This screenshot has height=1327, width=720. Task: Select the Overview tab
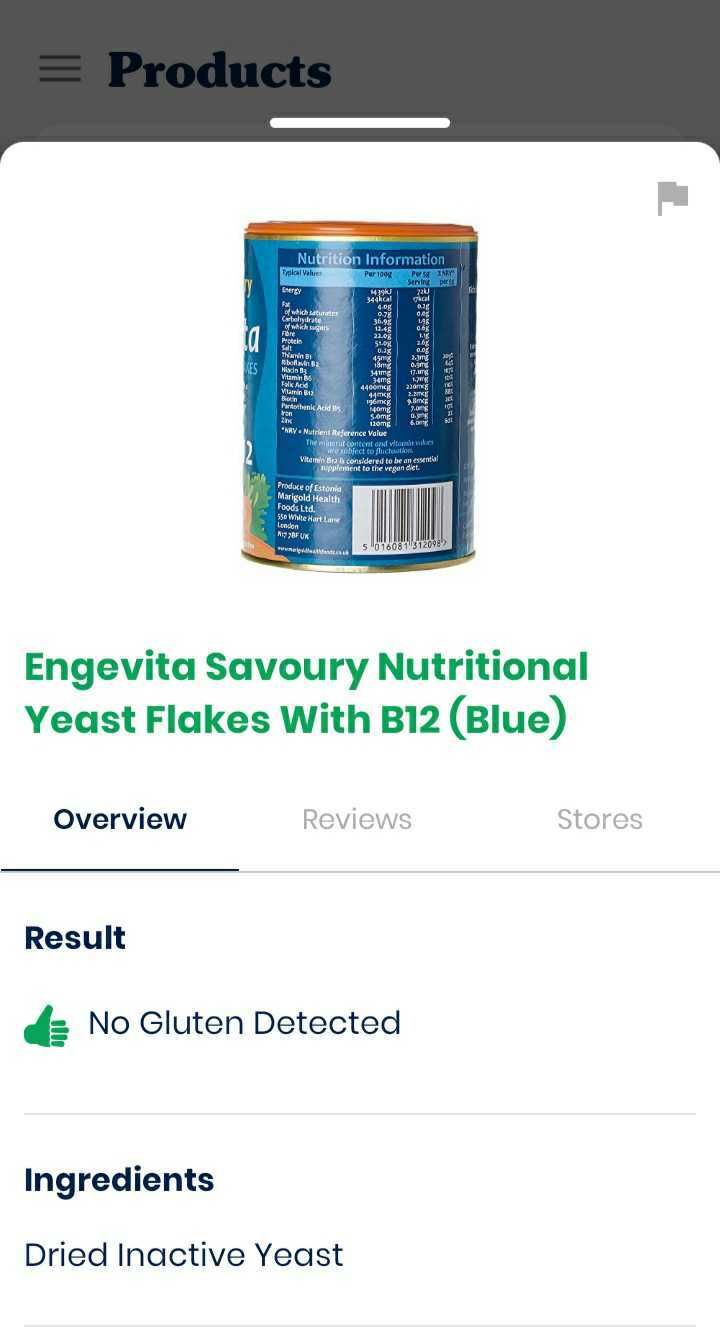pyautogui.click(x=119, y=818)
